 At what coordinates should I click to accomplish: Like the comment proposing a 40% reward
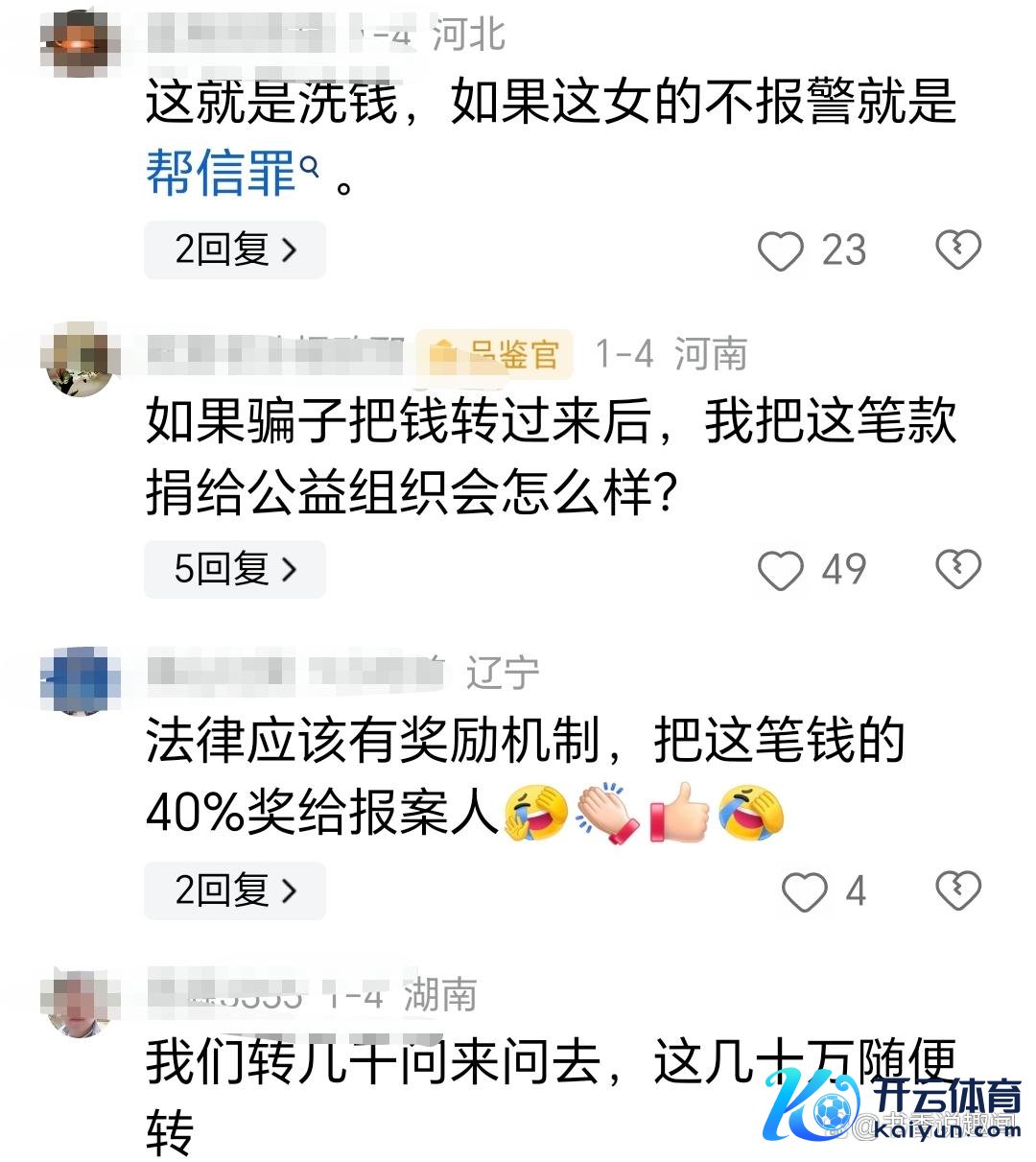(x=804, y=892)
